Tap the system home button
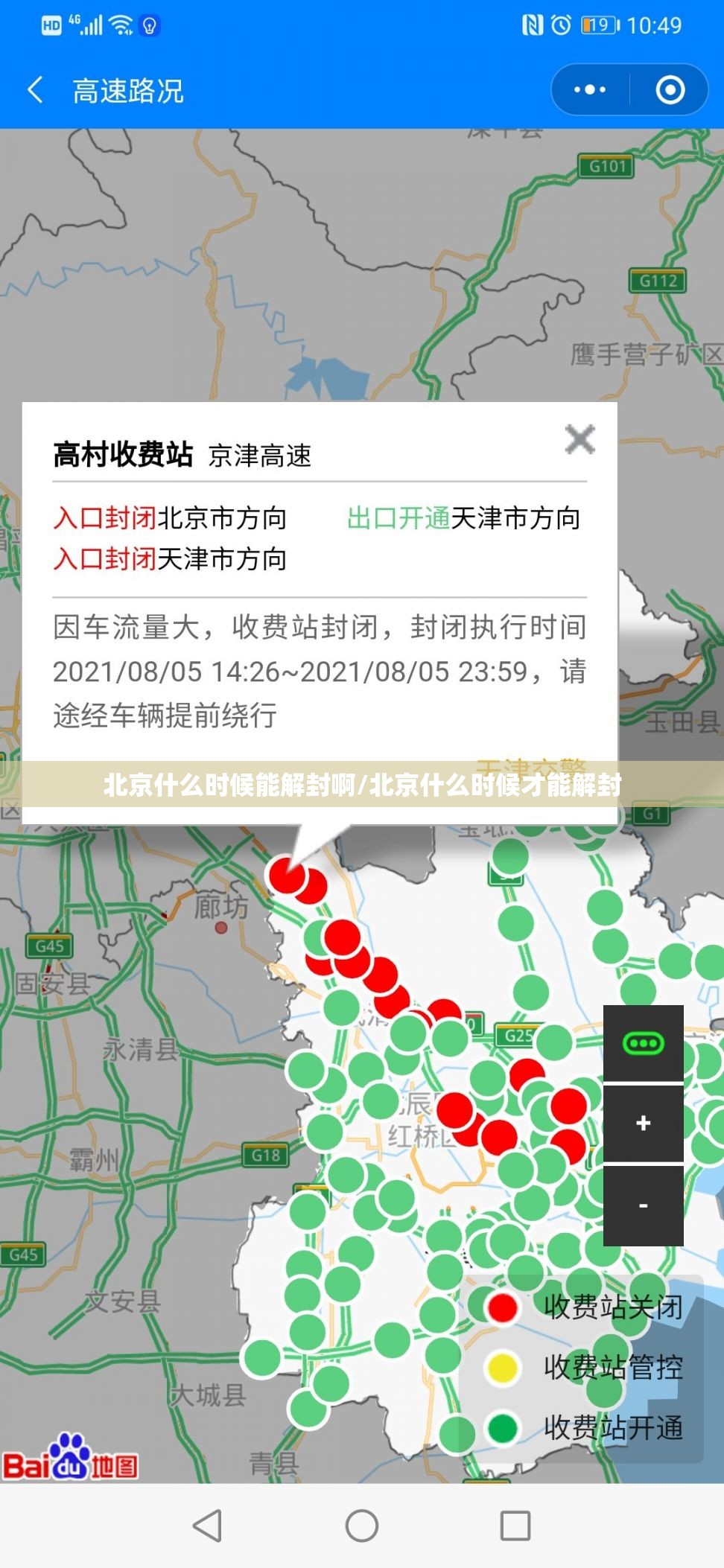This screenshot has height=1568, width=724. point(362,1526)
